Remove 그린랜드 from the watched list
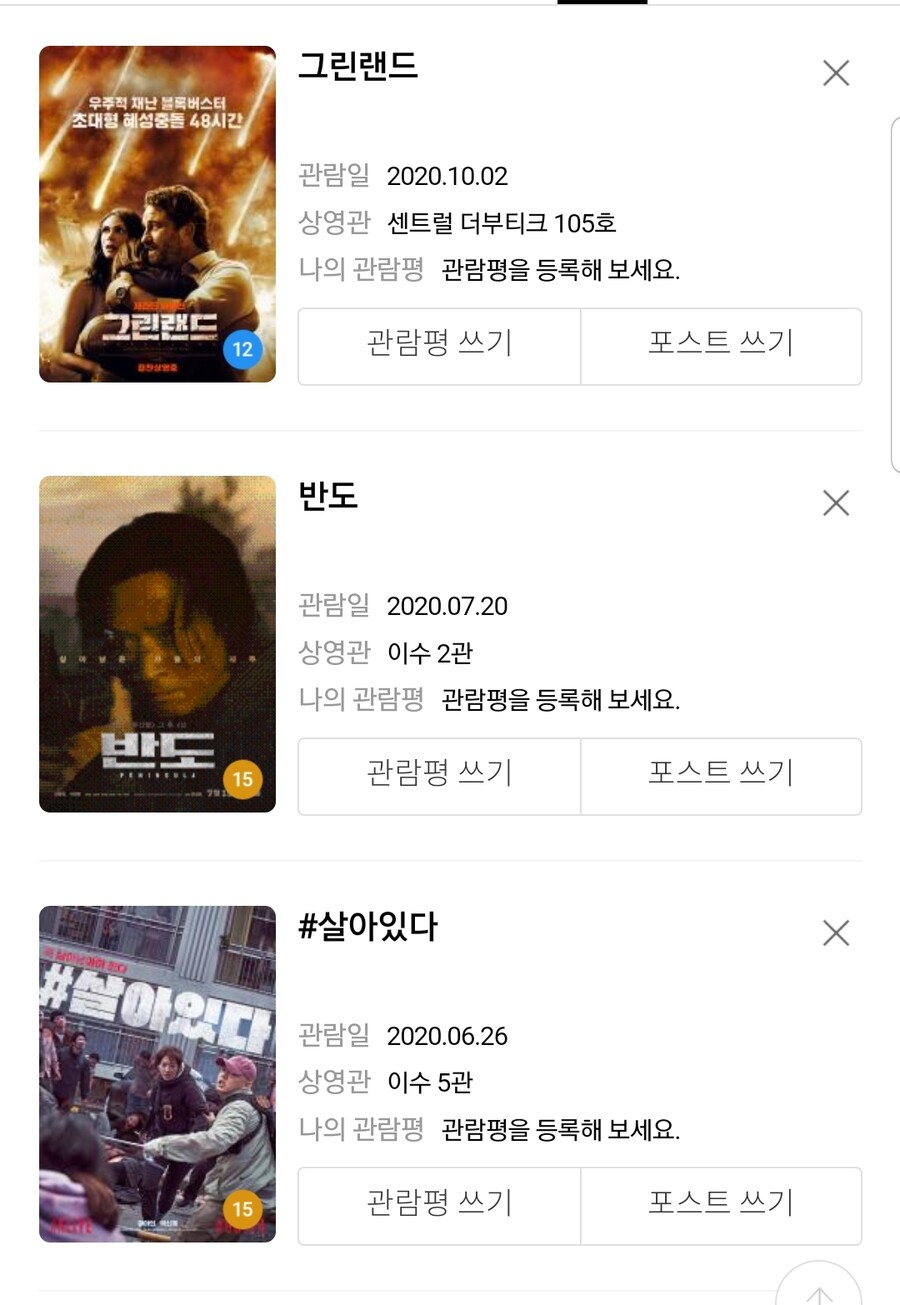Image resolution: width=900 pixels, height=1305 pixels. point(835,73)
